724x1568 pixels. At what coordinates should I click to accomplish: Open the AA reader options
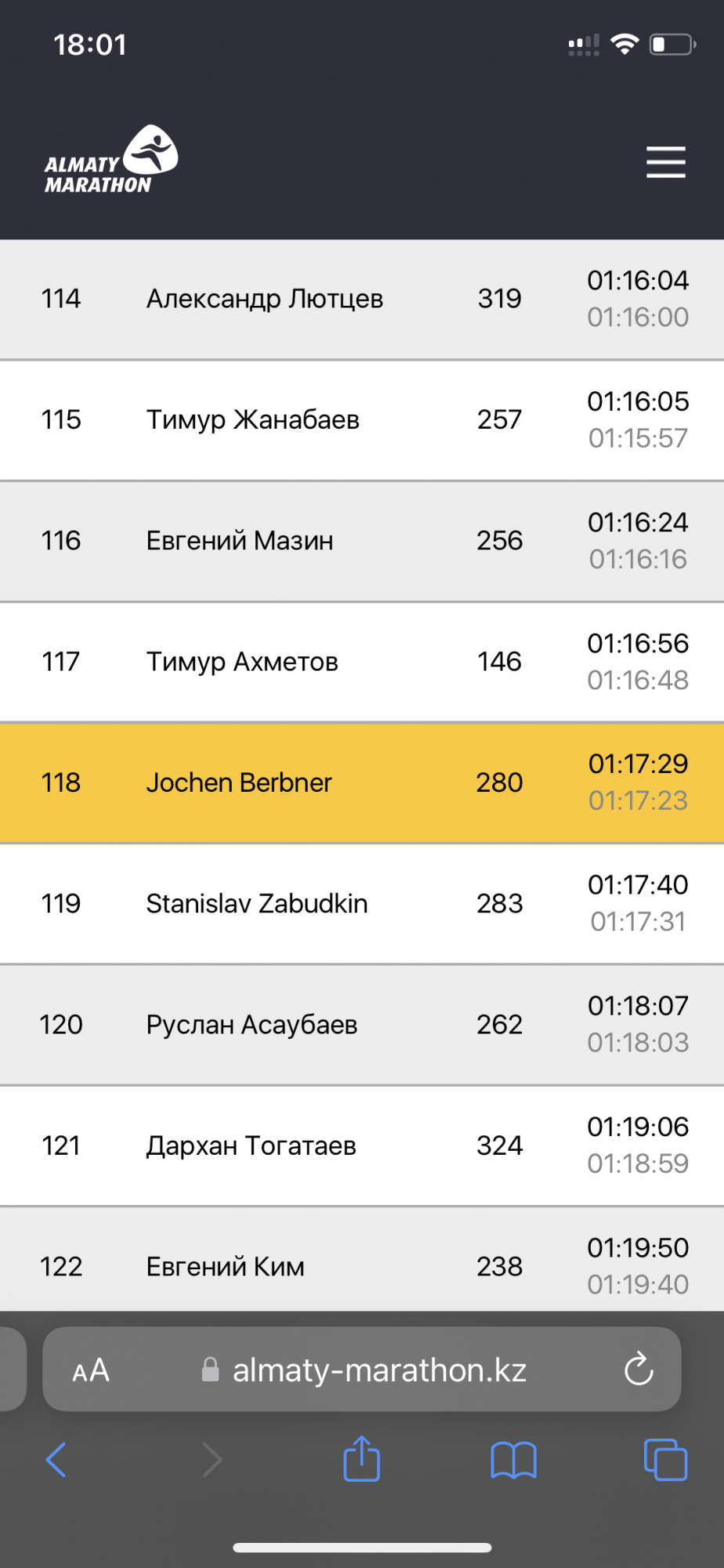pos(91,1370)
